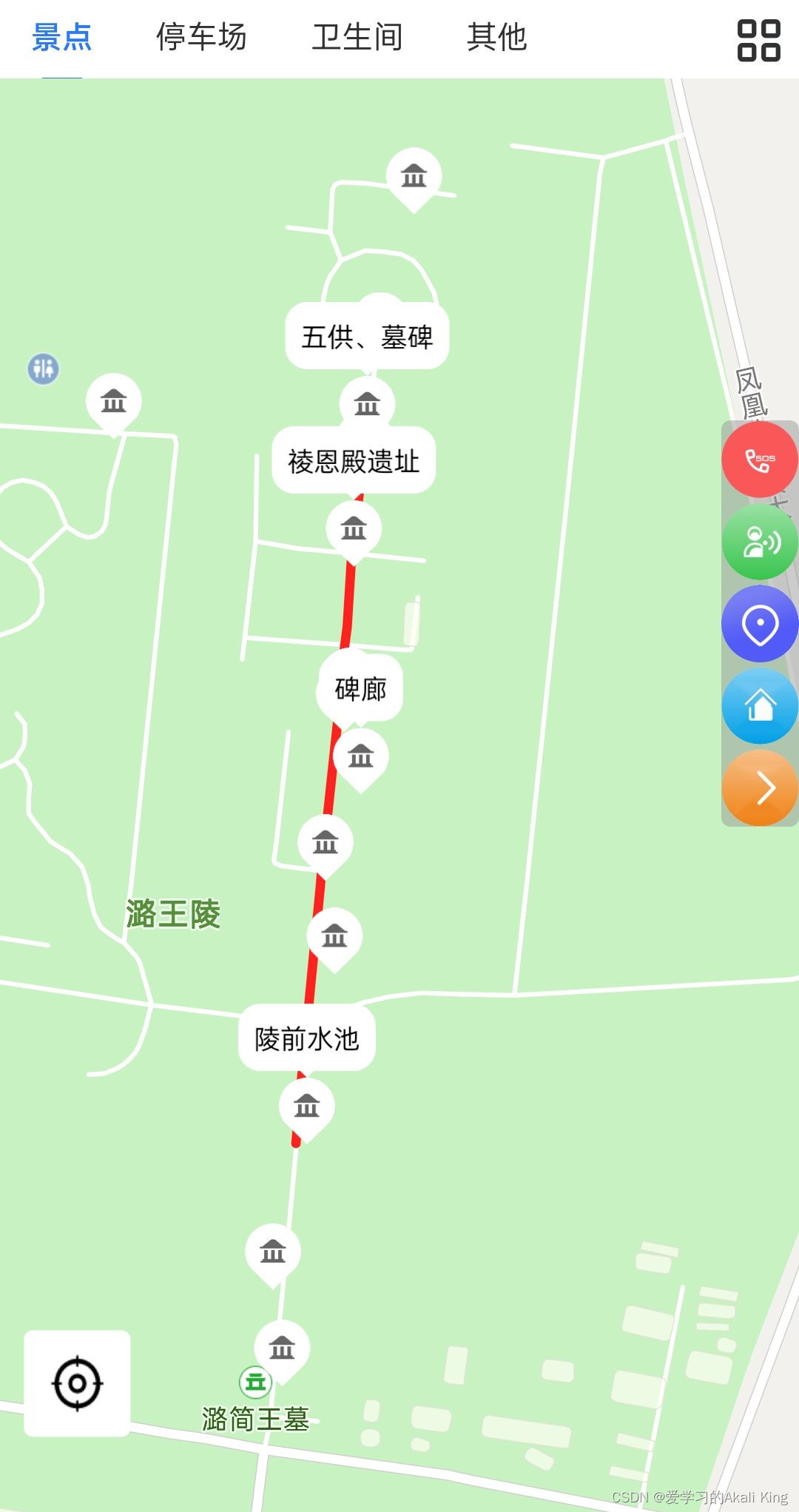Switch to the 卫生间 tab
The height and width of the screenshot is (1512, 799).
(358, 38)
